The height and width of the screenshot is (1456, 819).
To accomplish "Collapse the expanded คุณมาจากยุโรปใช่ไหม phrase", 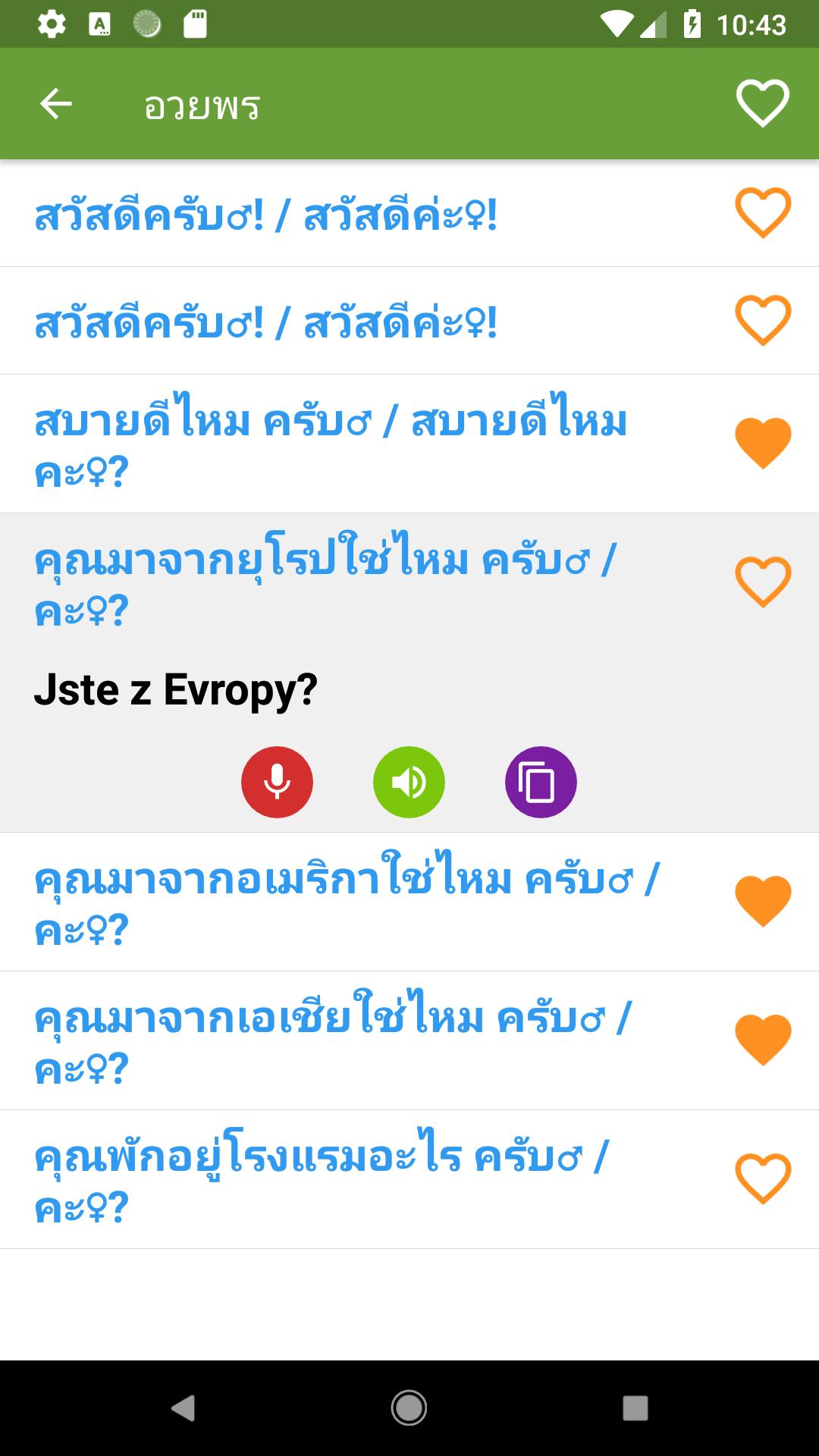I will [326, 585].
